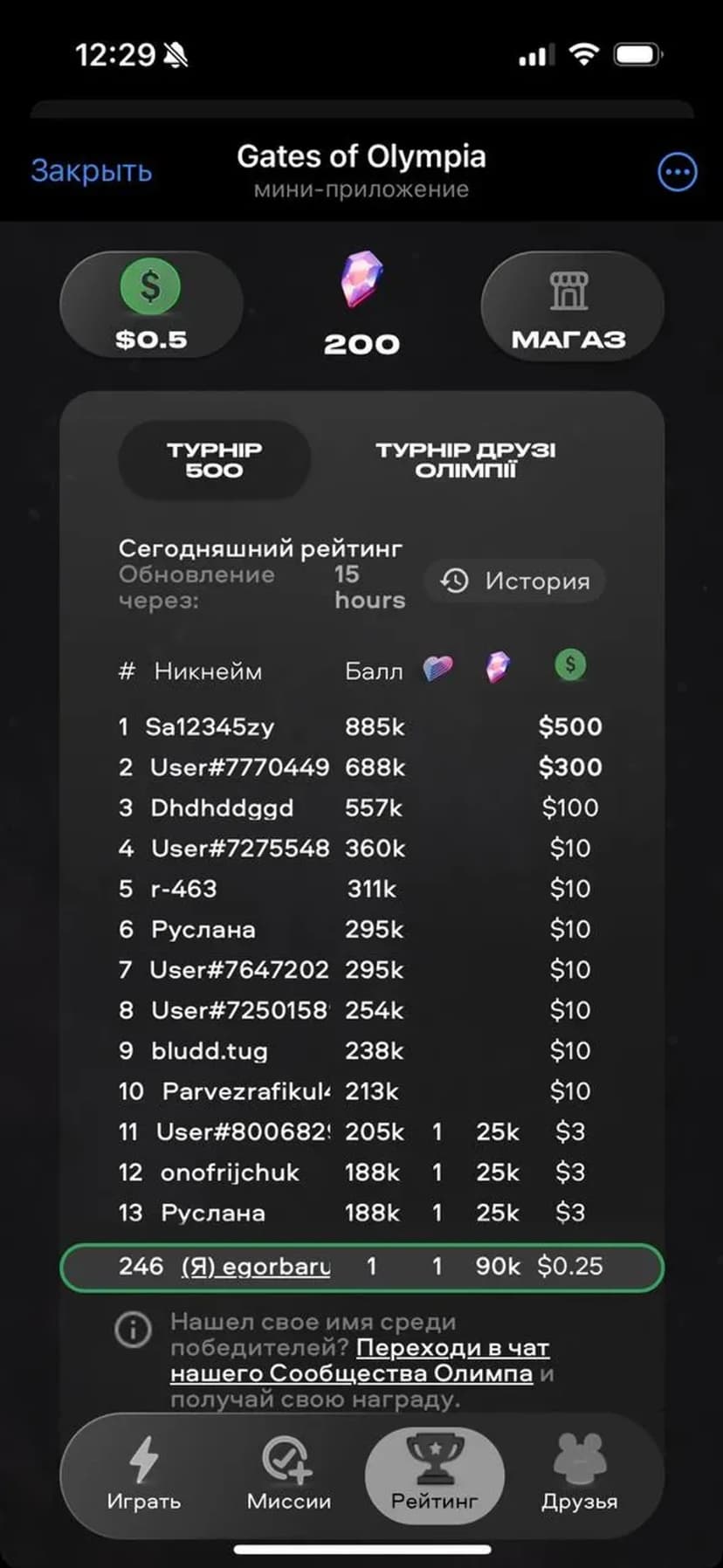Switch to ТУРНІР ДРУЗІ ОЛІМПІЇ tab
The height and width of the screenshot is (1568, 723).
point(465,459)
